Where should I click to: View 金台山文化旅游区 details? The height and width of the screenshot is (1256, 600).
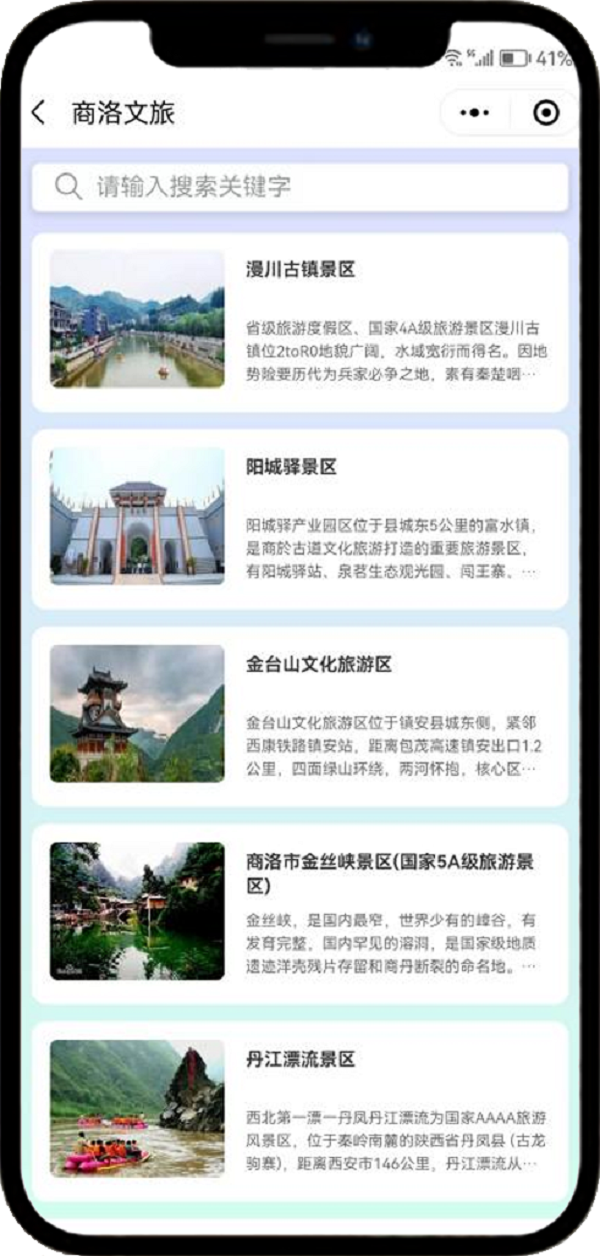tap(300, 716)
